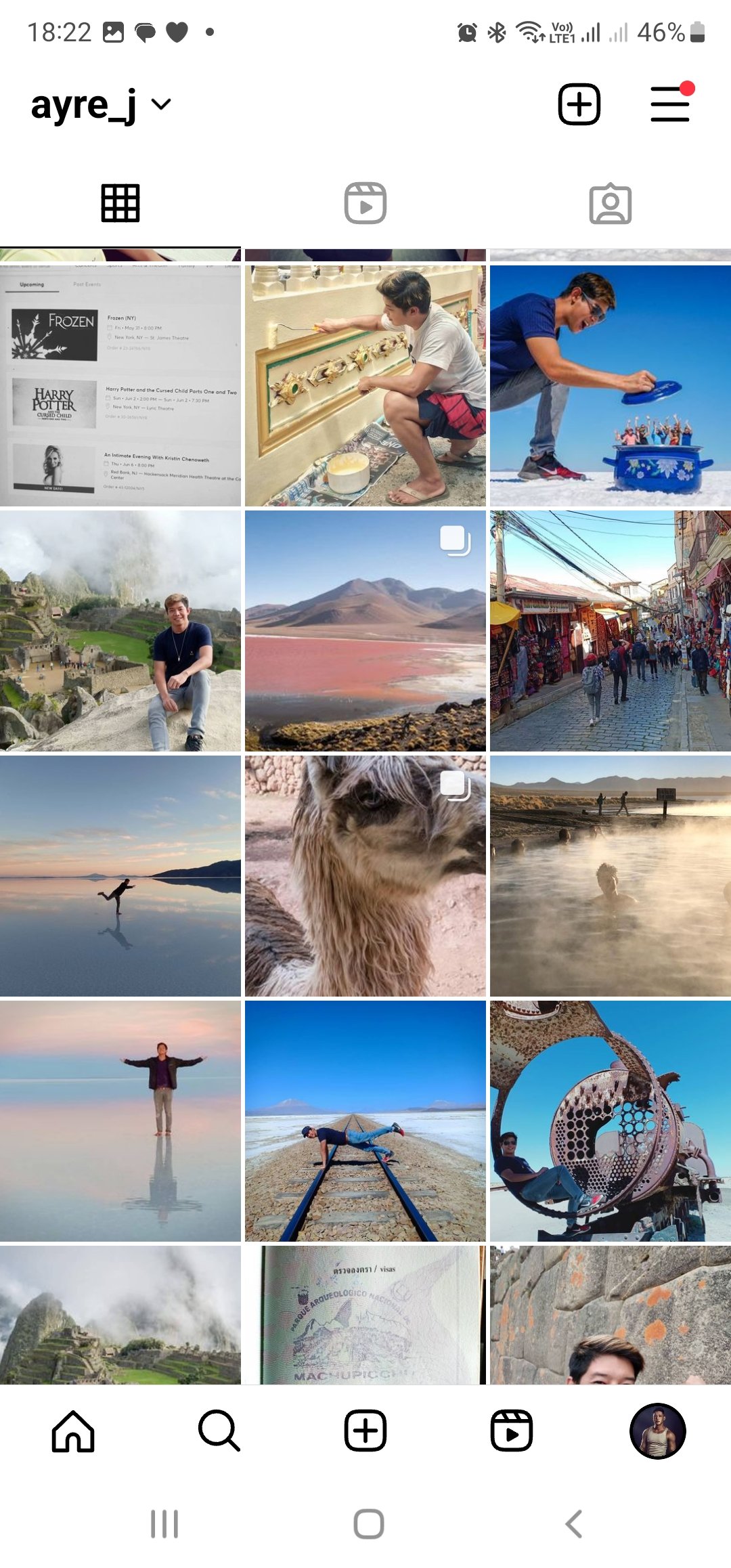Open the rusty train wreck post

pos(611,1121)
